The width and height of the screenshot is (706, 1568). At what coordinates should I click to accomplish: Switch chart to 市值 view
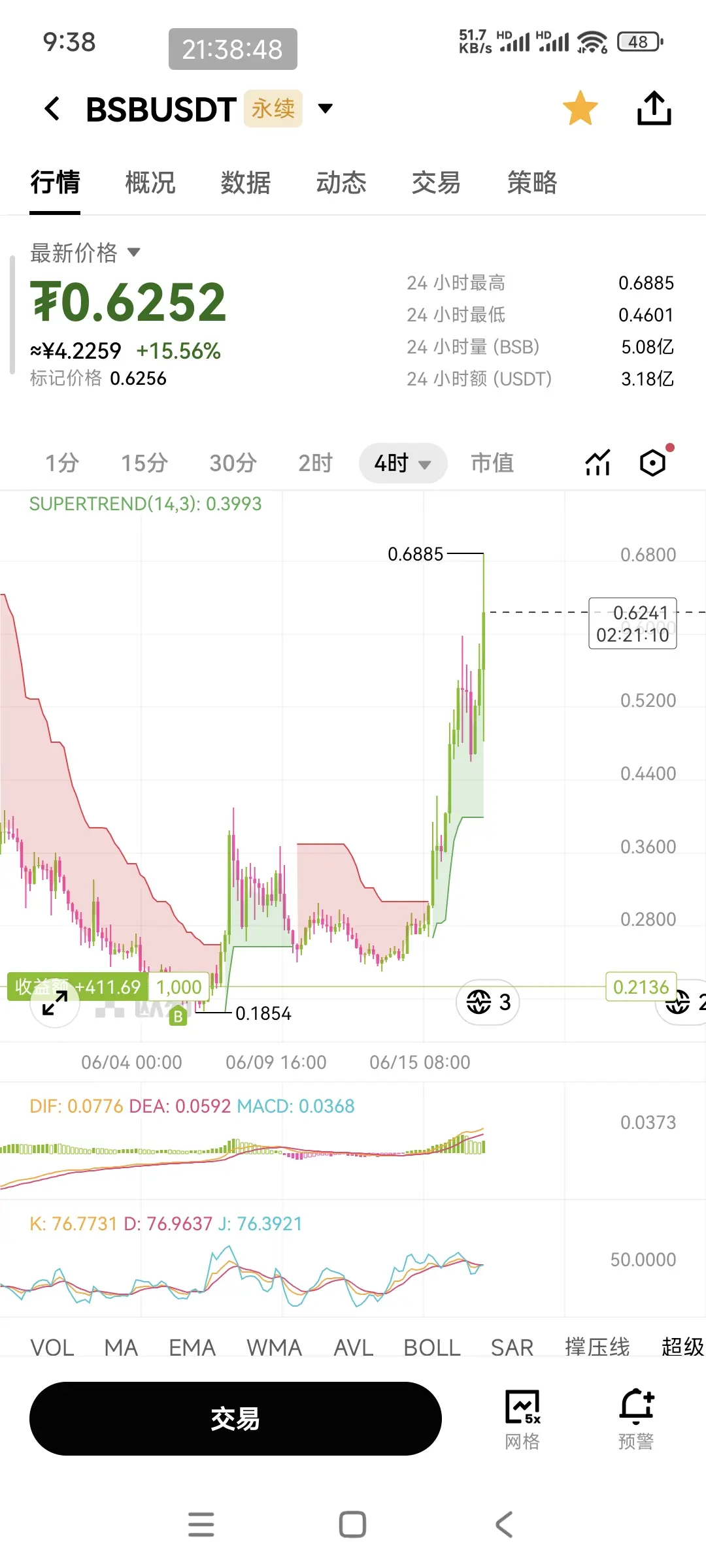click(492, 463)
